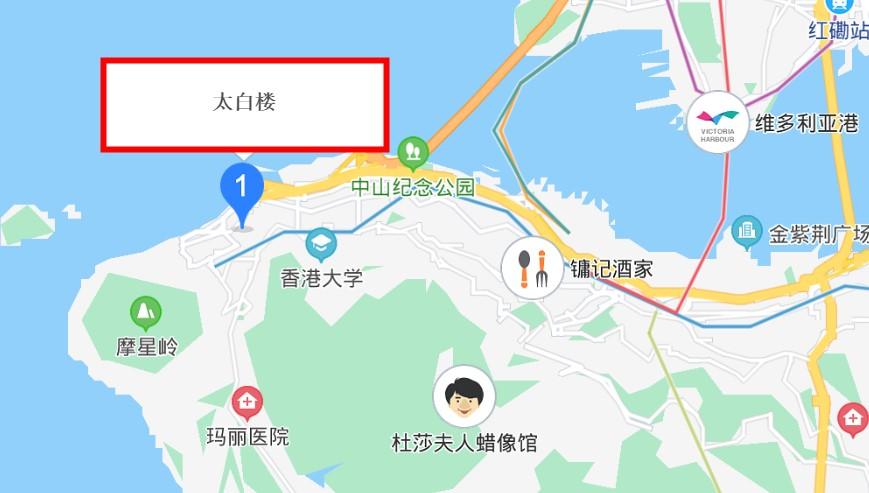Tap the blue marker numbered 1

pos(241,187)
